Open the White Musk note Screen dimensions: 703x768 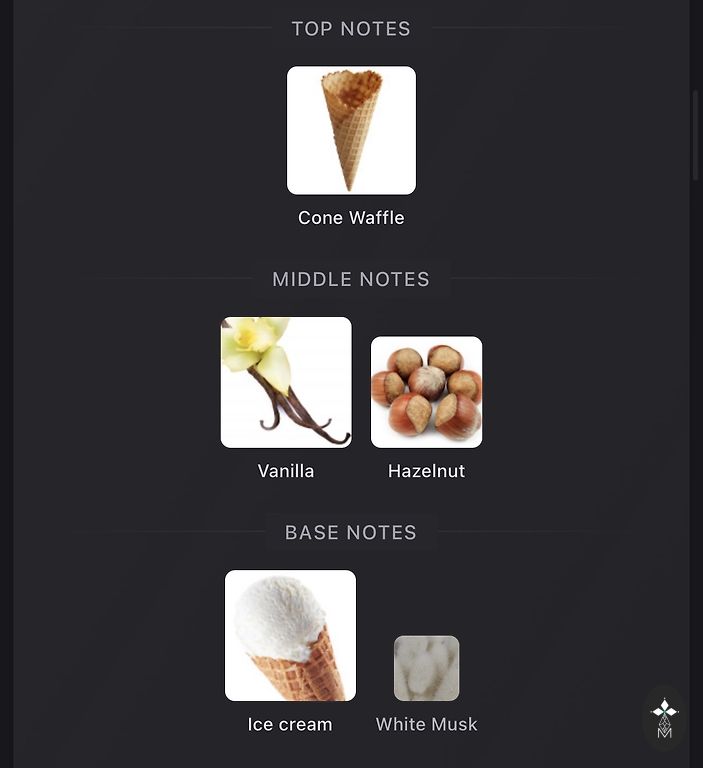[x=426, y=668]
